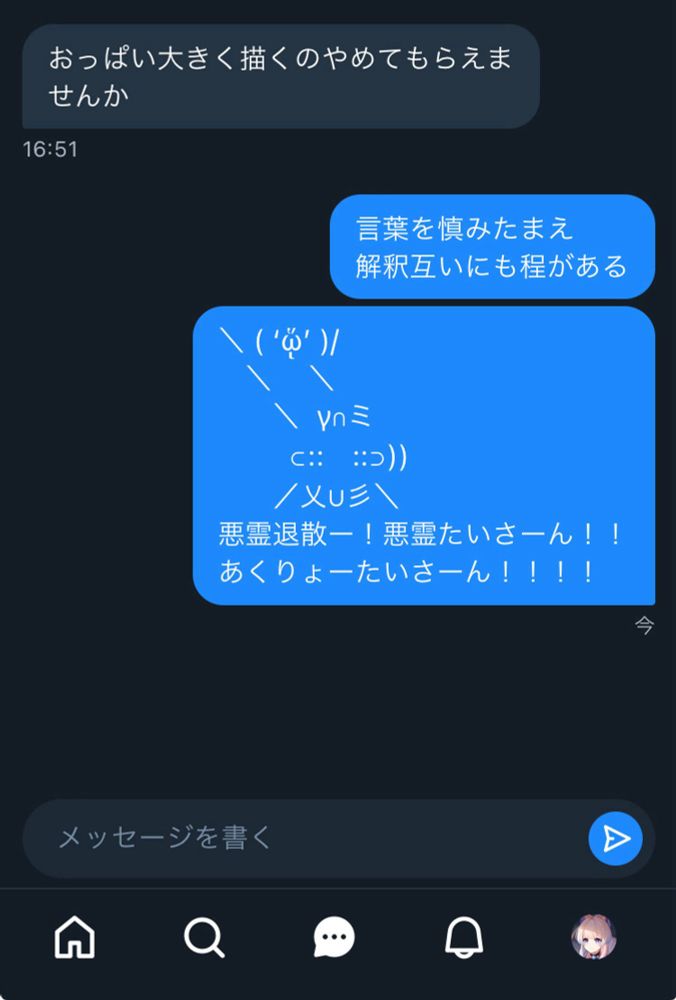The height and width of the screenshot is (1000, 676).
Task: Open the notifications bell tab
Action: [464, 938]
